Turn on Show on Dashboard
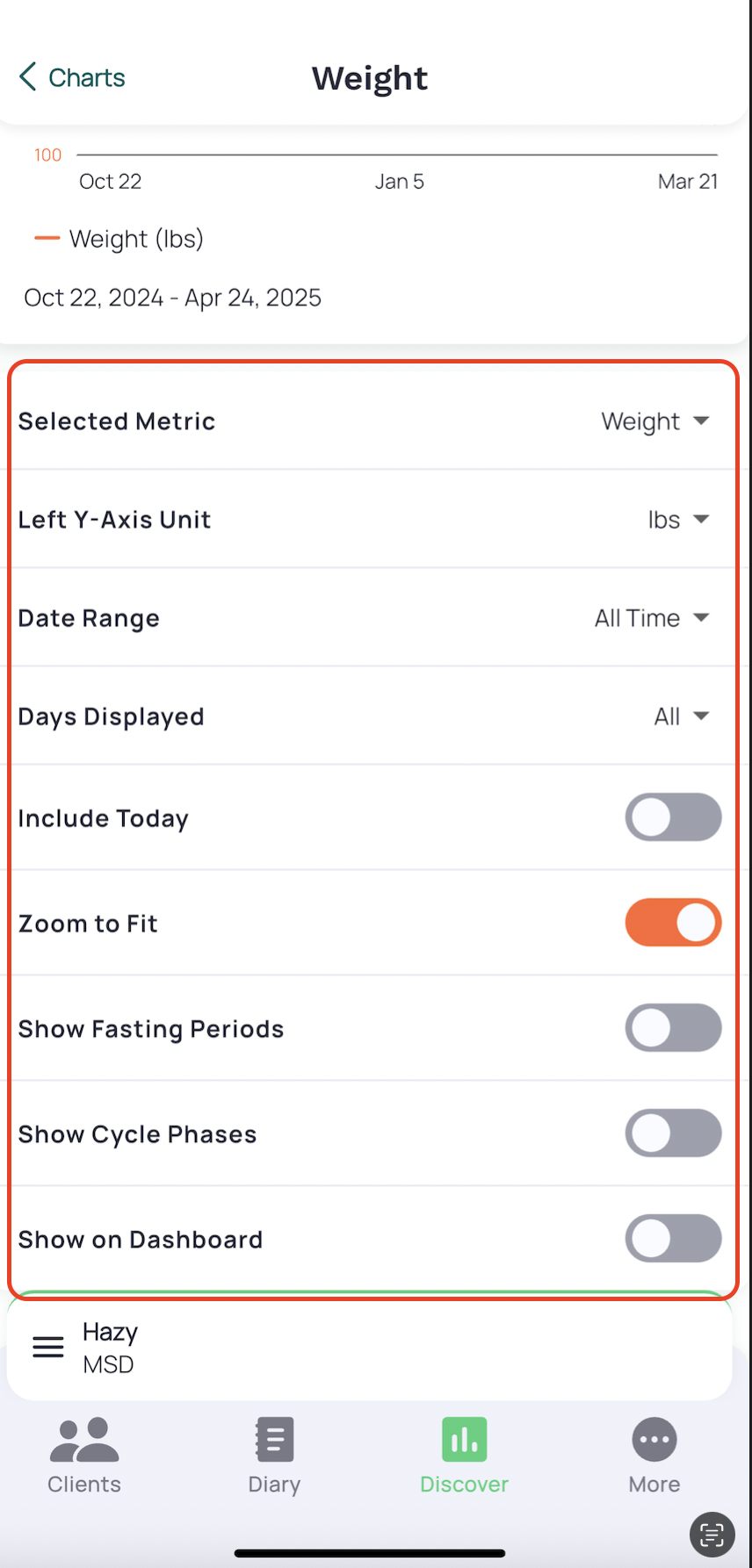 [x=674, y=1239]
